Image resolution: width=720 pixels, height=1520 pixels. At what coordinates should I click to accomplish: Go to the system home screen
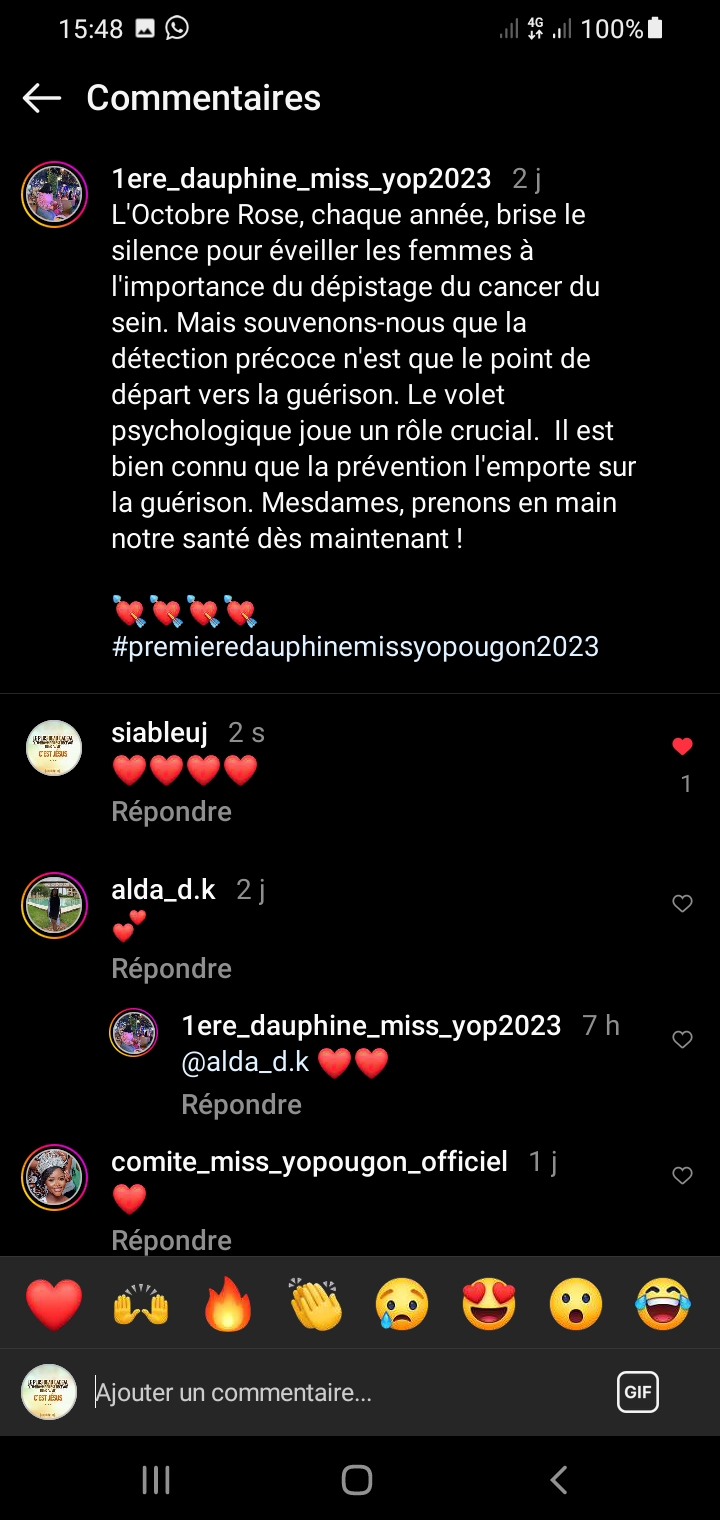357,1480
